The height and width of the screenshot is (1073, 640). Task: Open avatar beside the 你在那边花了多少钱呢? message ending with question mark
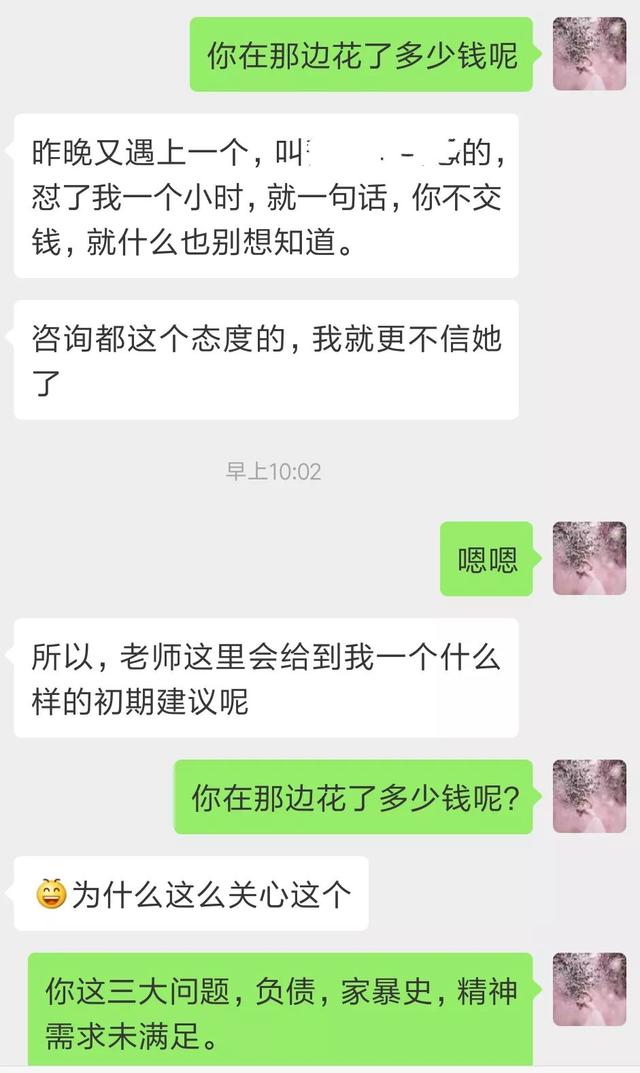point(589,796)
